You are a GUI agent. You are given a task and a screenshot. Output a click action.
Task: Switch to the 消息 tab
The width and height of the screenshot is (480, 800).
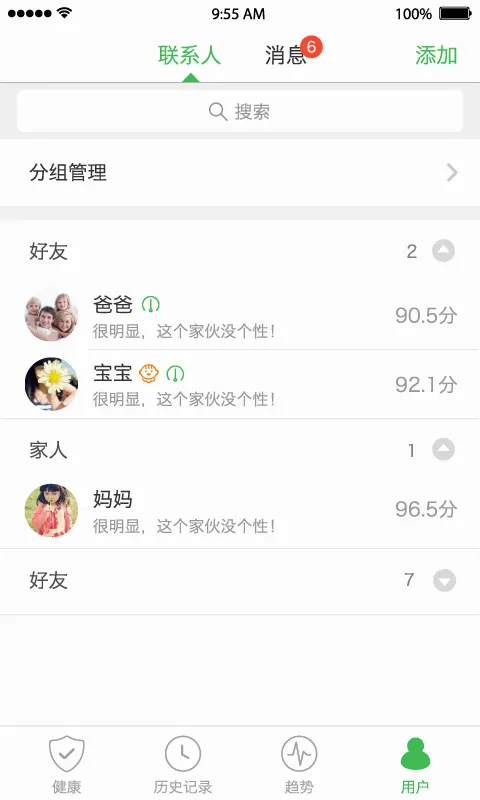pyautogui.click(x=286, y=55)
